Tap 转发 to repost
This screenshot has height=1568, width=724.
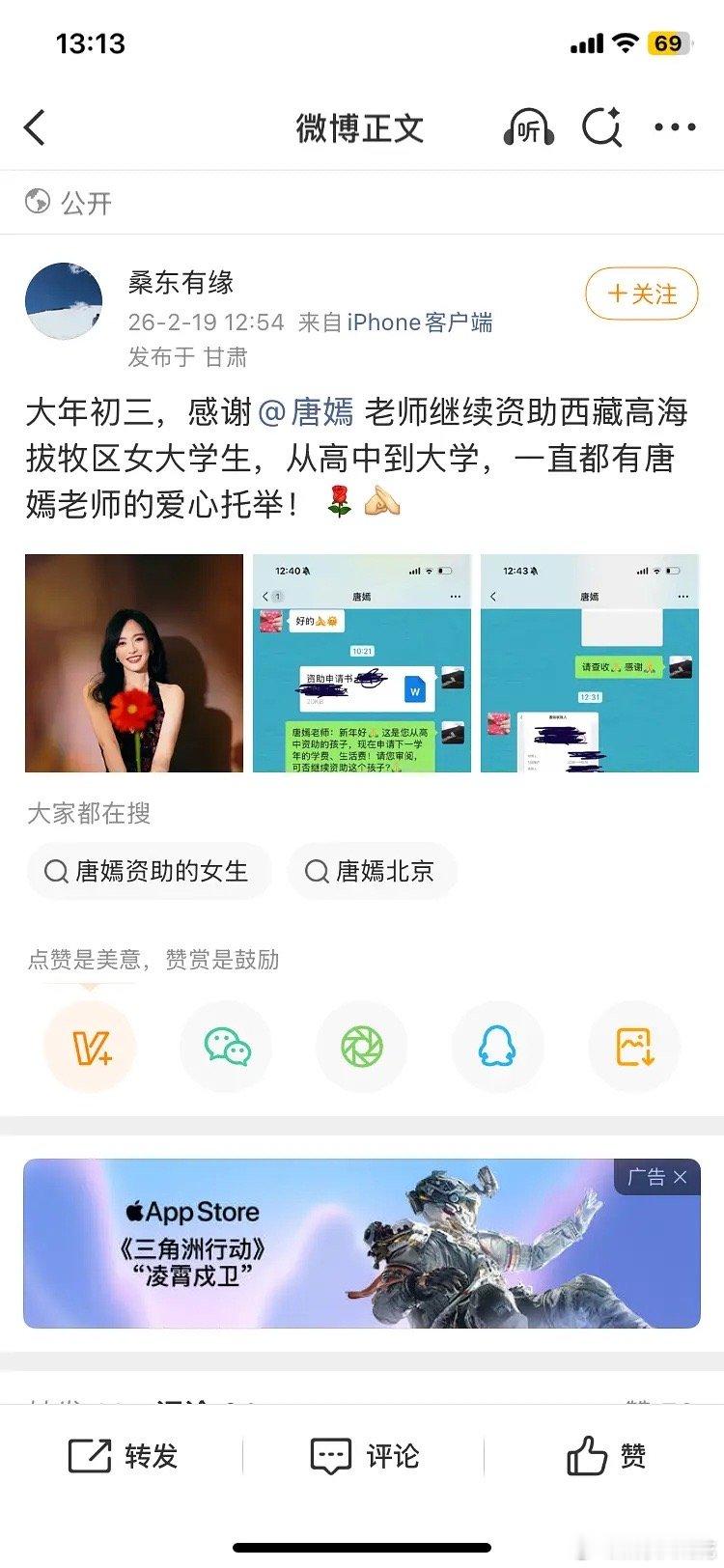[126, 1456]
